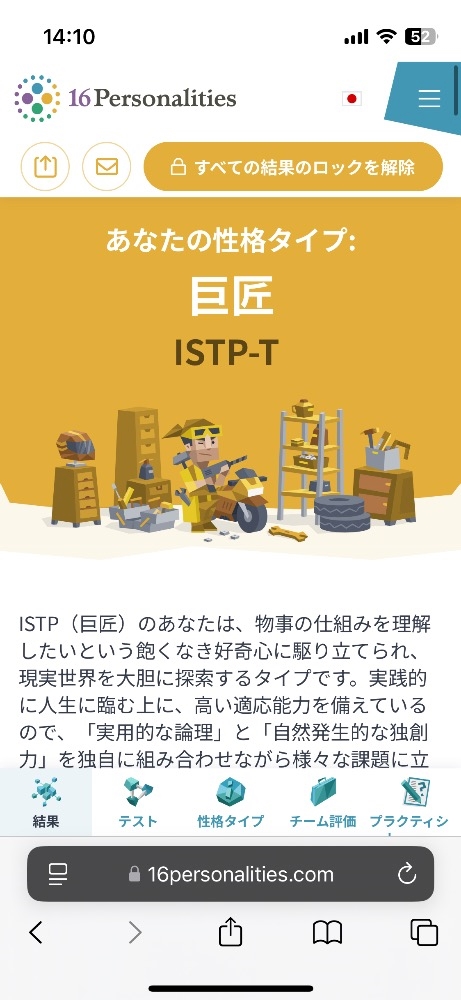Tap the 16personalities.com address bar
Viewport: 461px width, 1000px height.
pos(231,874)
